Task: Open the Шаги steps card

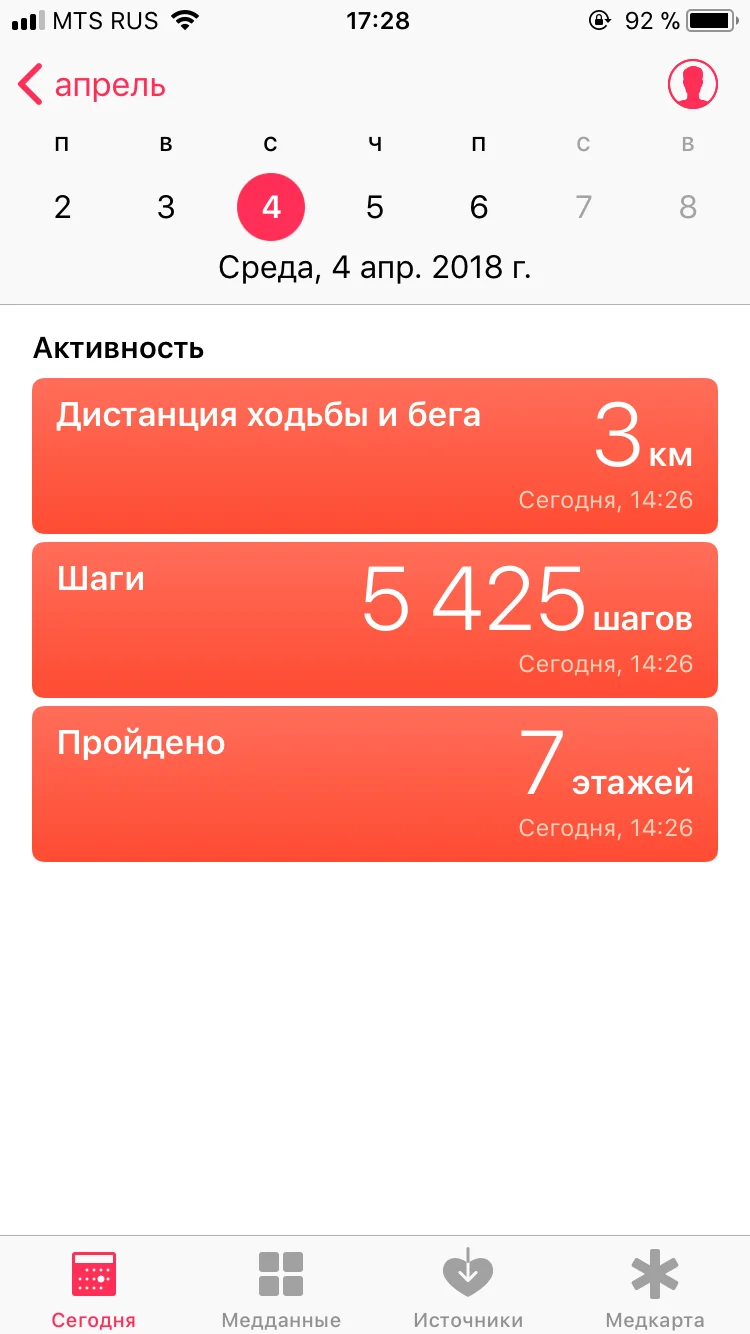Action: coord(375,620)
